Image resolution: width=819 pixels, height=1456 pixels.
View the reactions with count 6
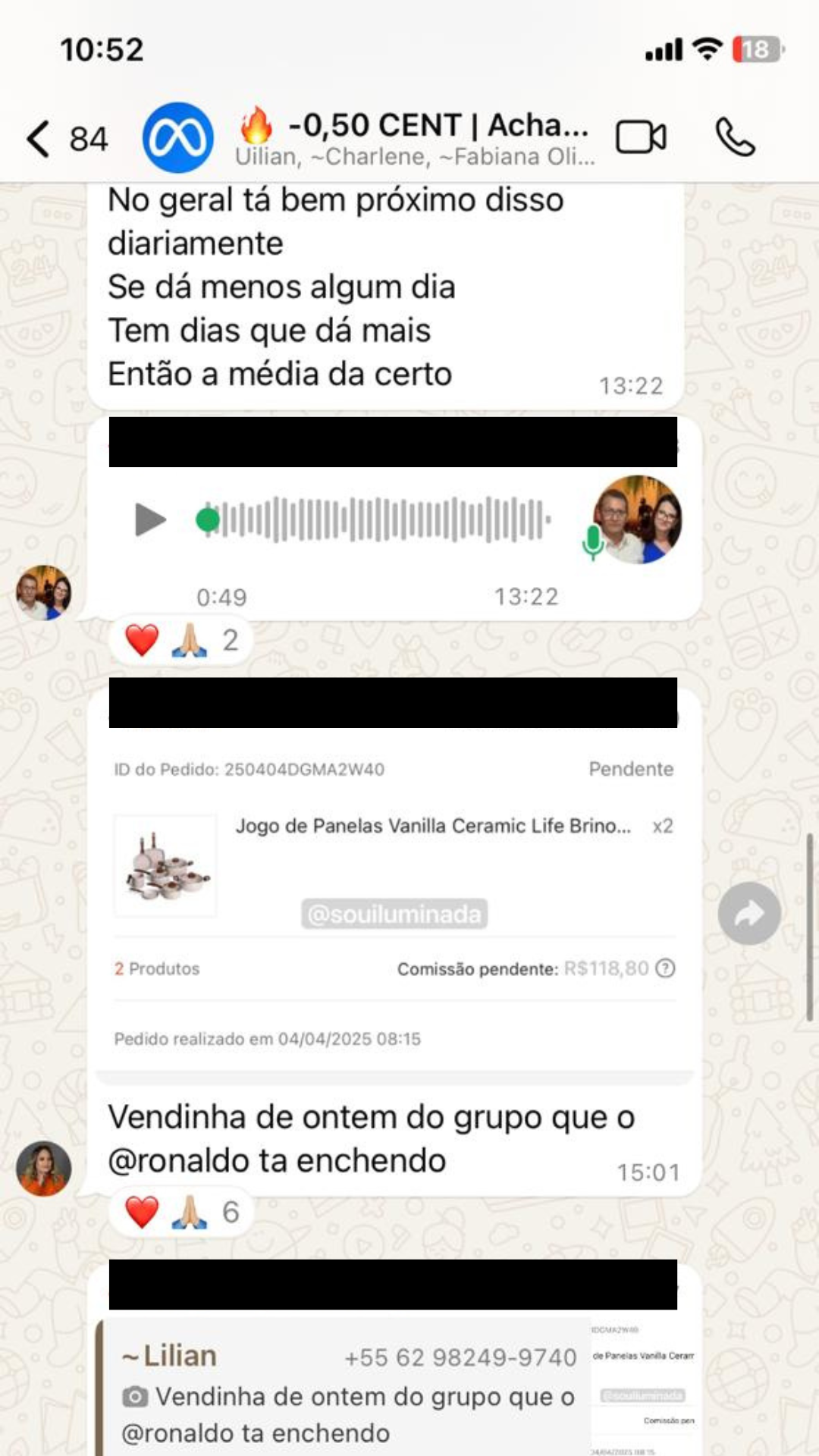182,1212
